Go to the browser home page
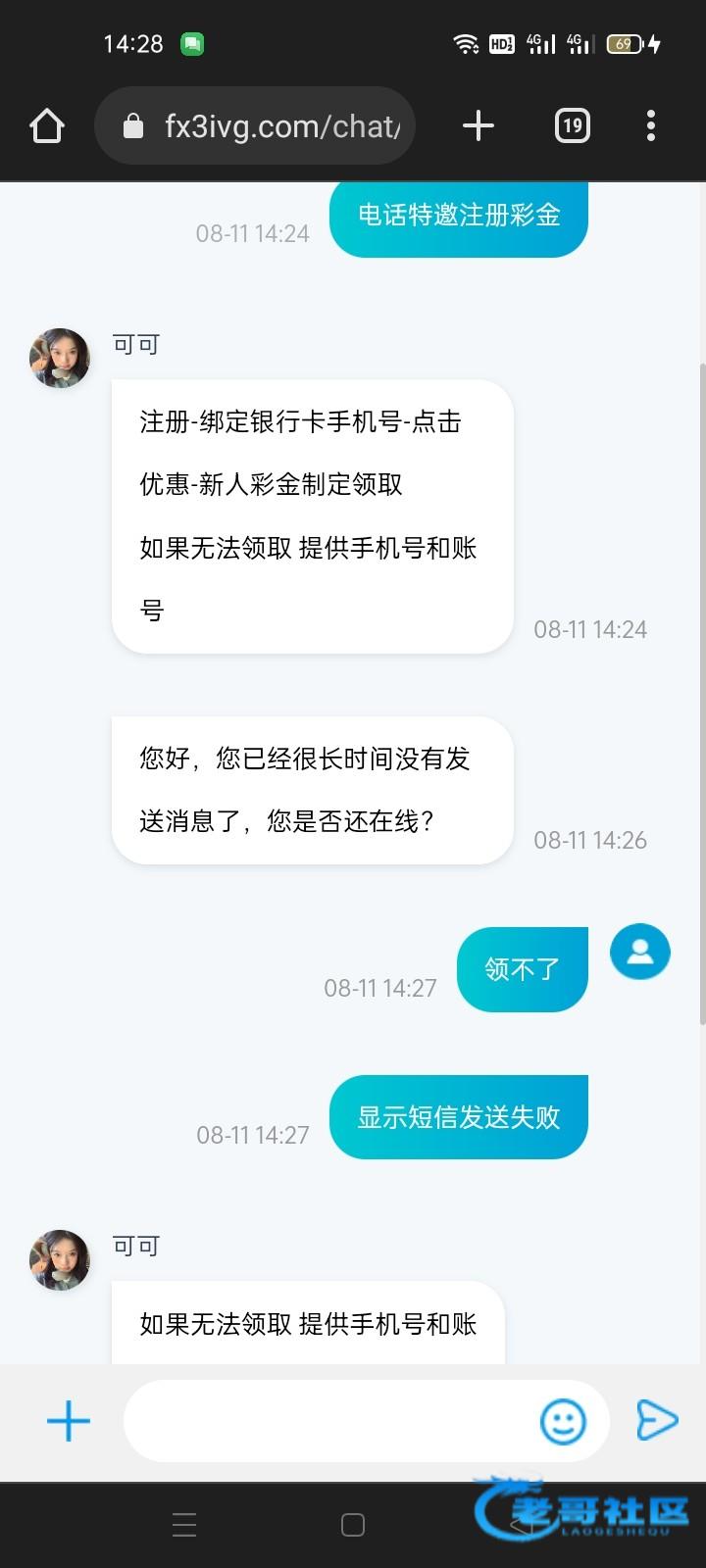This screenshot has height=1568, width=706. [x=47, y=126]
